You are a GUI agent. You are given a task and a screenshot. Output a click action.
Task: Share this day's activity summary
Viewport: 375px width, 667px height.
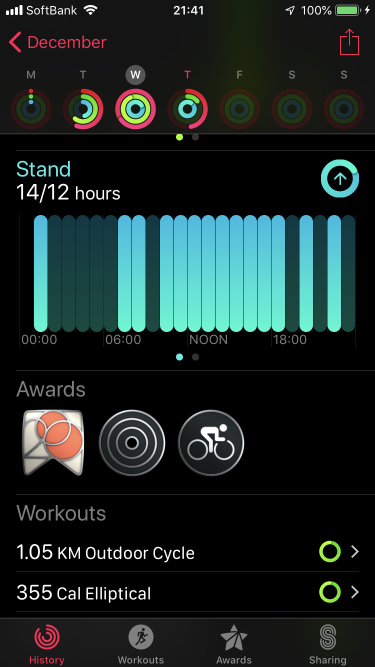349,42
